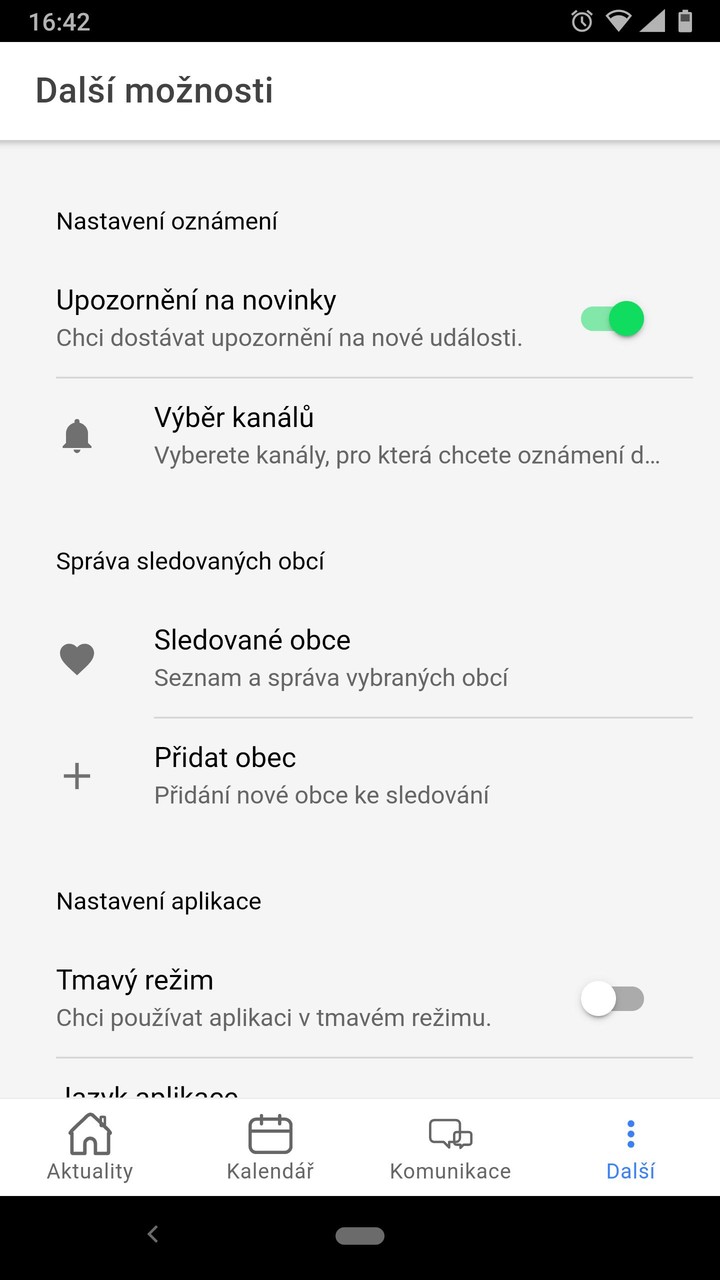Viewport: 720px width, 1280px height.
Task: Switch to the Aktuality tab
Action: coord(90,1148)
